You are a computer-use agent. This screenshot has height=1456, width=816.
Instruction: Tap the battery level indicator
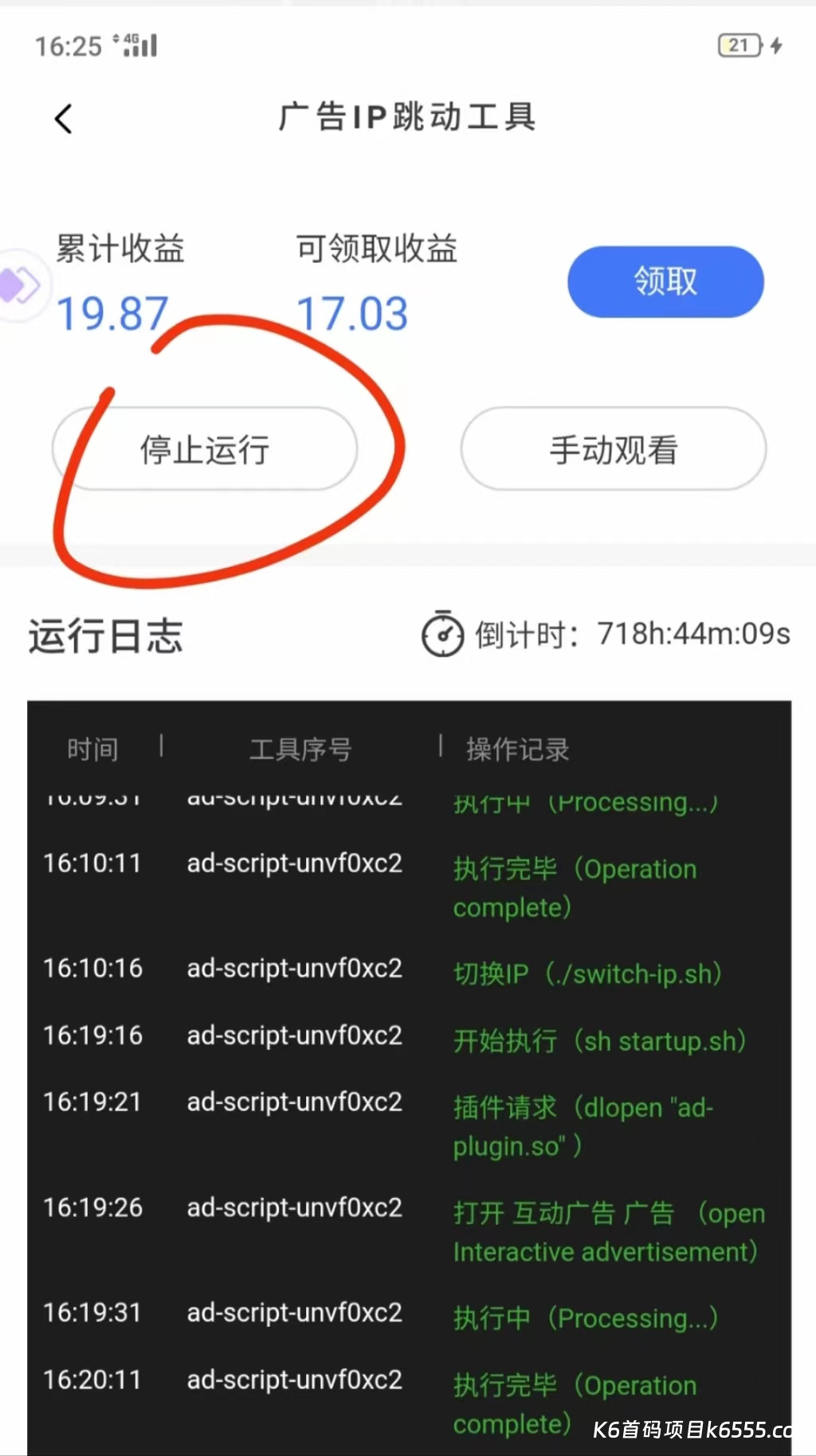pyautogui.click(x=738, y=45)
